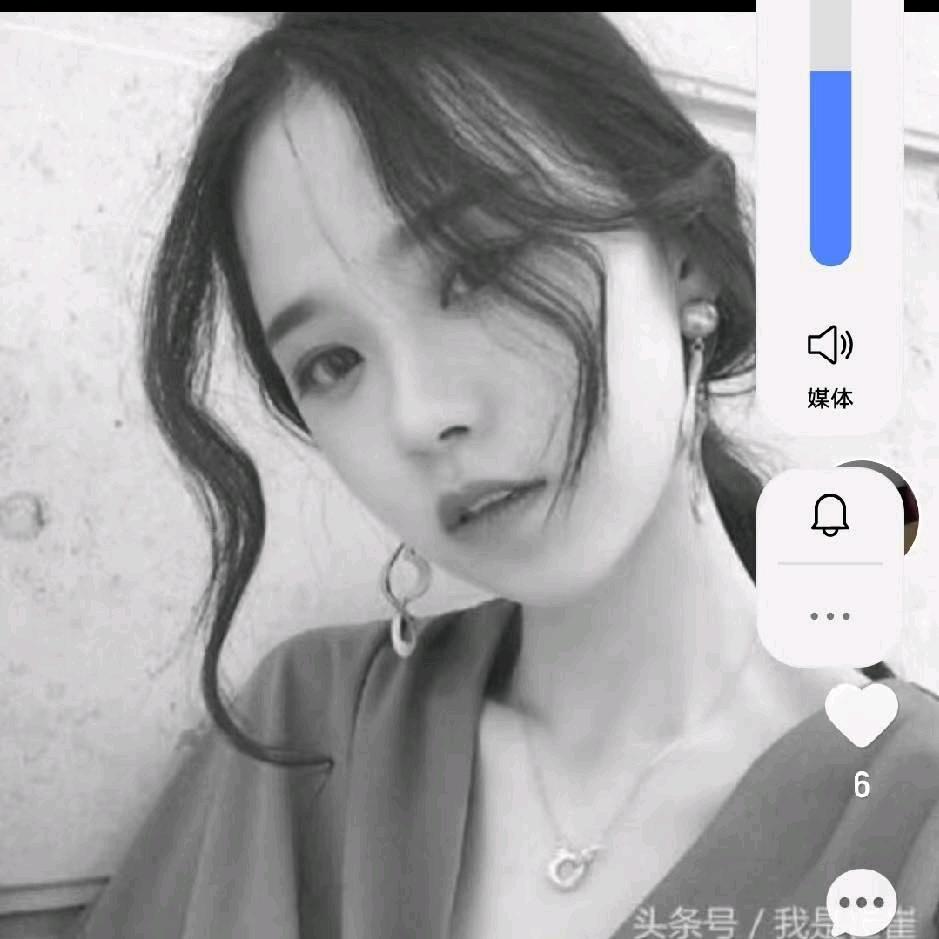Screen dimensions: 939x939
Task: Like this video with the heart
Action: (861, 716)
